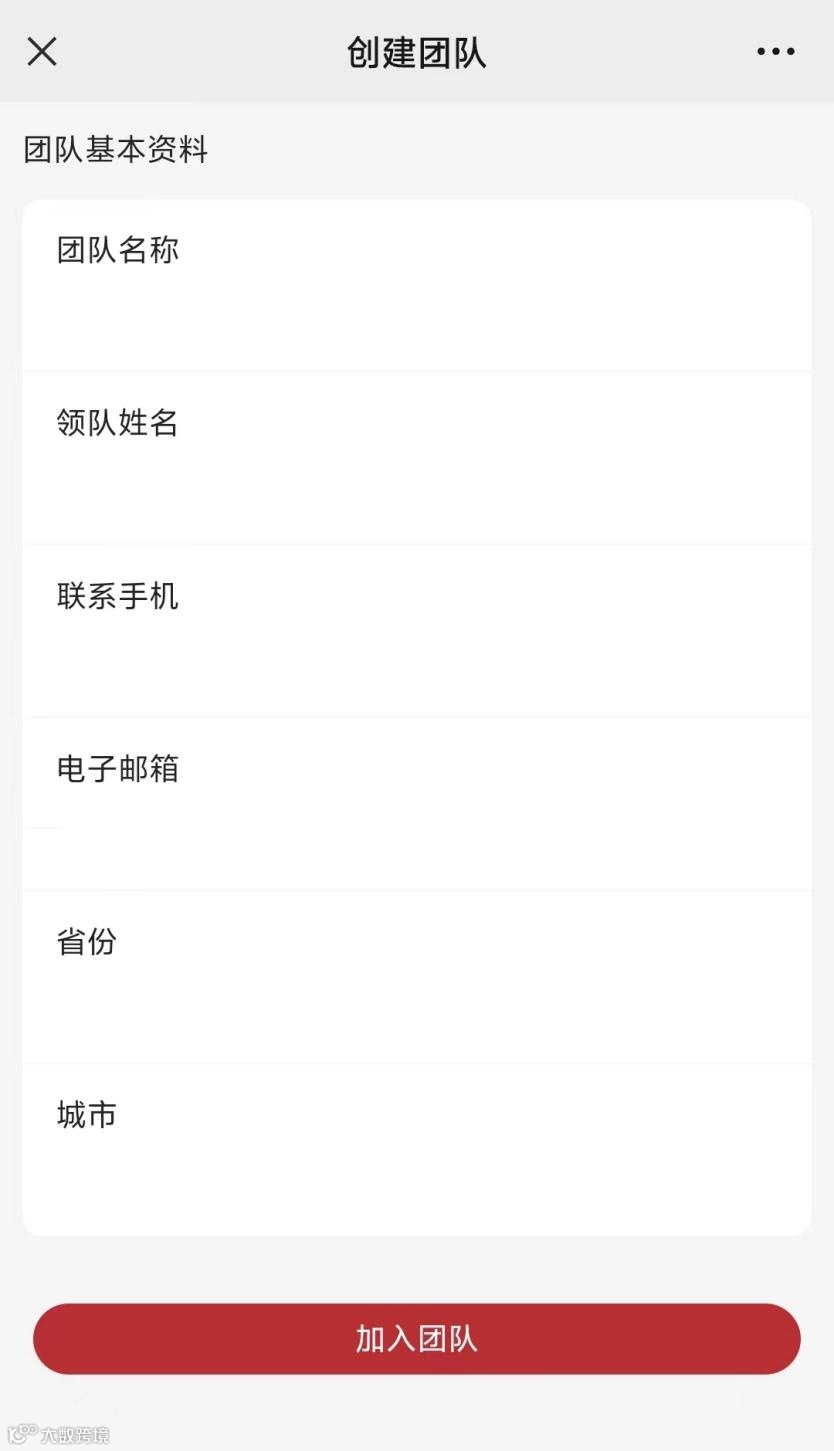The height and width of the screenshot is (1451, 834).
Task: Tap the 团队名称 input field
Action: (417, 285)
